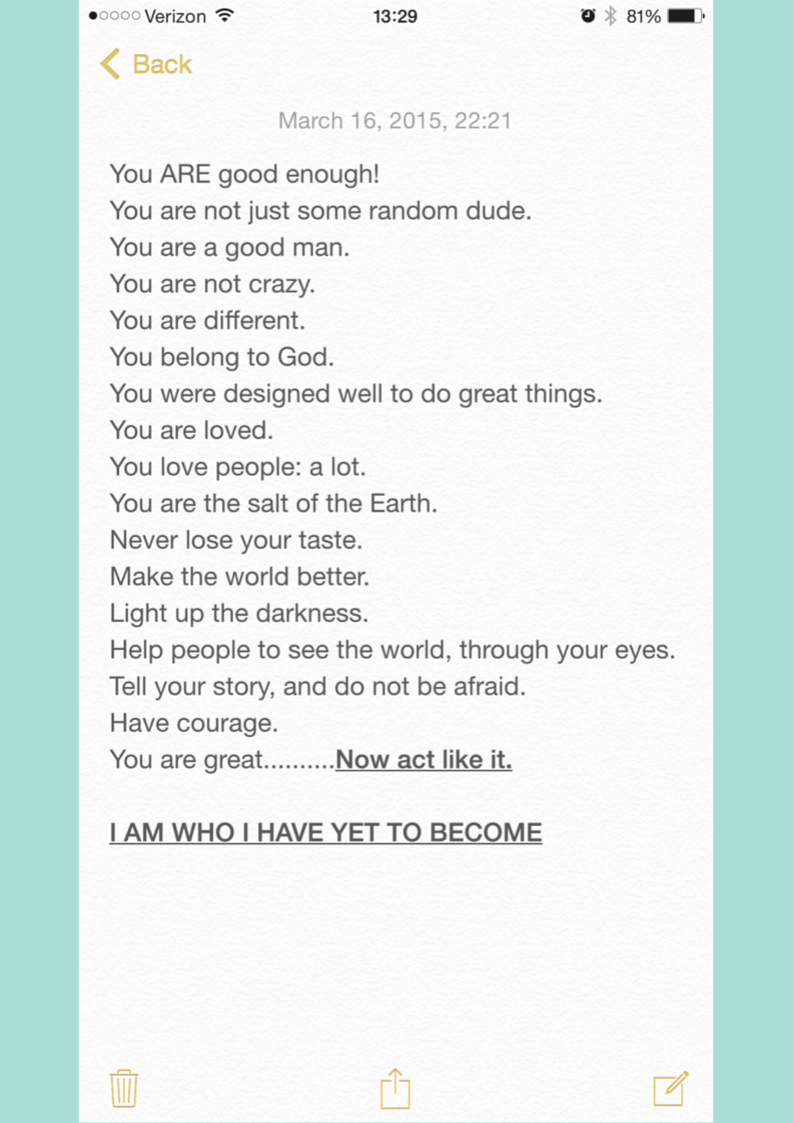Image resolution: width=794 pixels, height=1123 pixels.
Task: Delete this note with the trash icon
Action: 123,1088
